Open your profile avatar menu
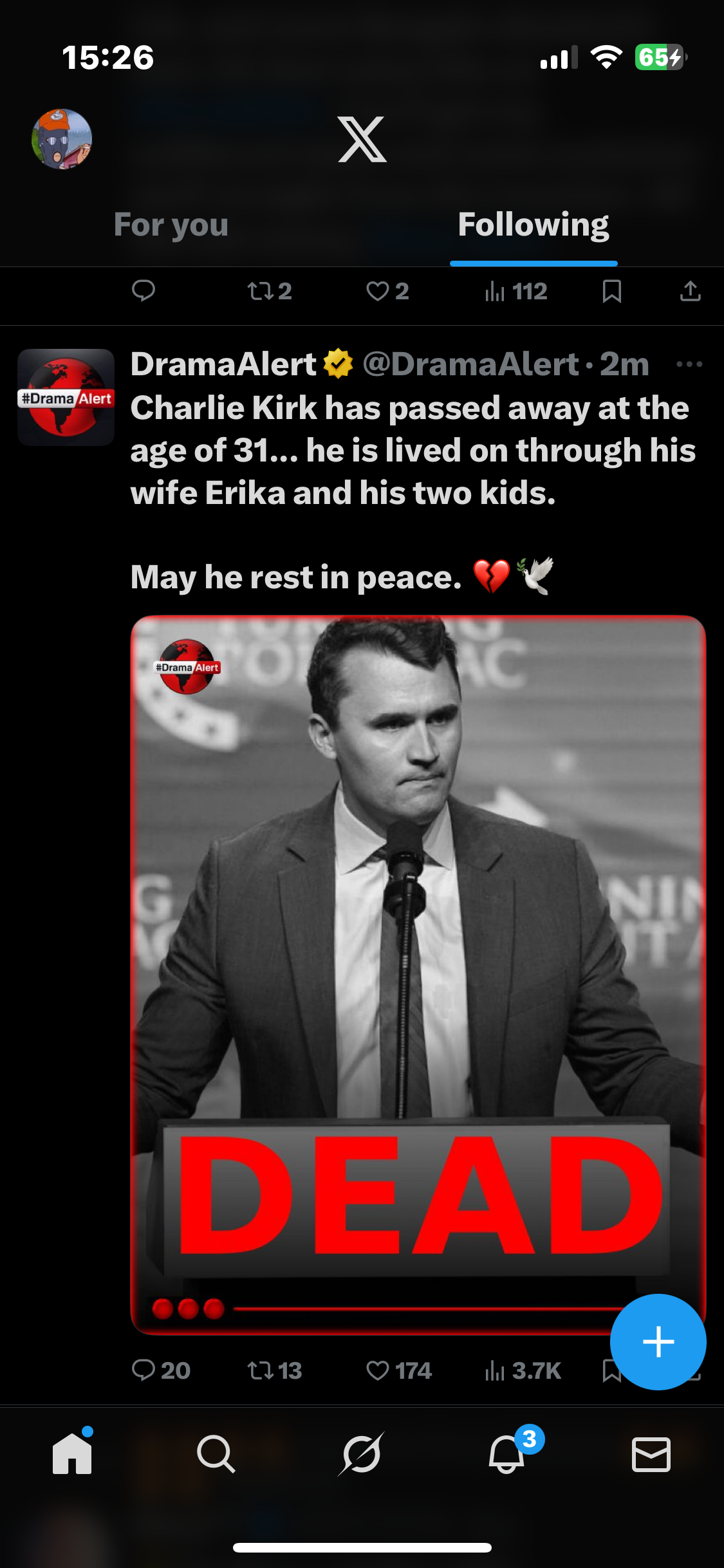Screen dimensions: 724x1568 [62, 139]
